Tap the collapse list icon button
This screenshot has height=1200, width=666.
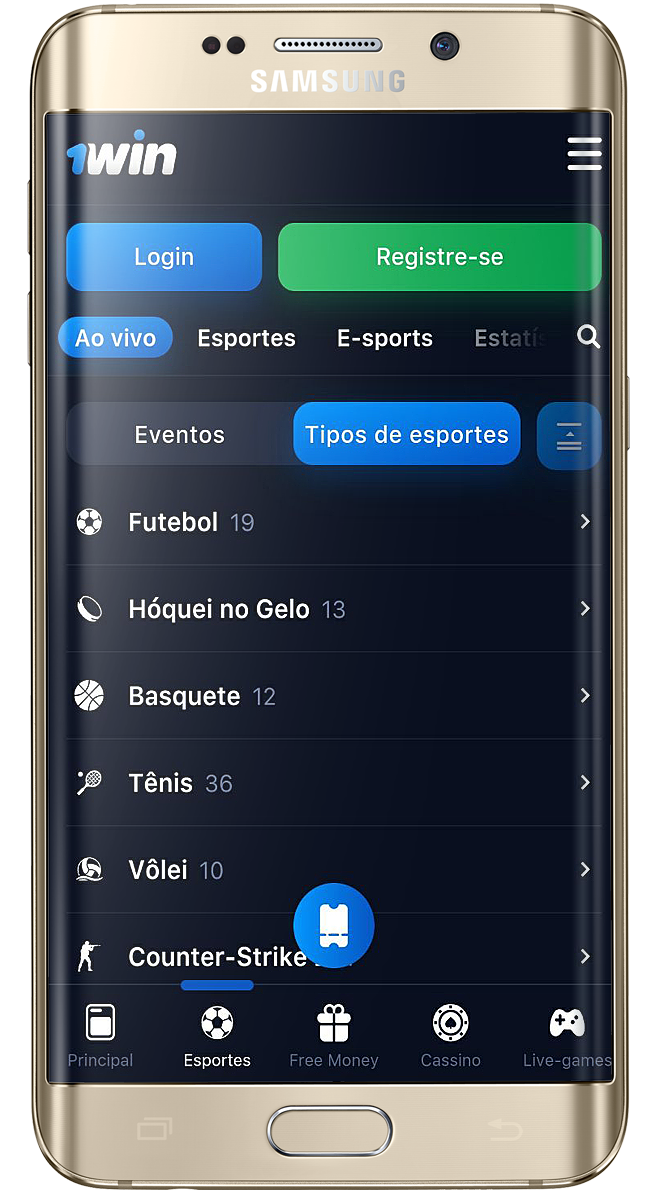click(569, 436)
